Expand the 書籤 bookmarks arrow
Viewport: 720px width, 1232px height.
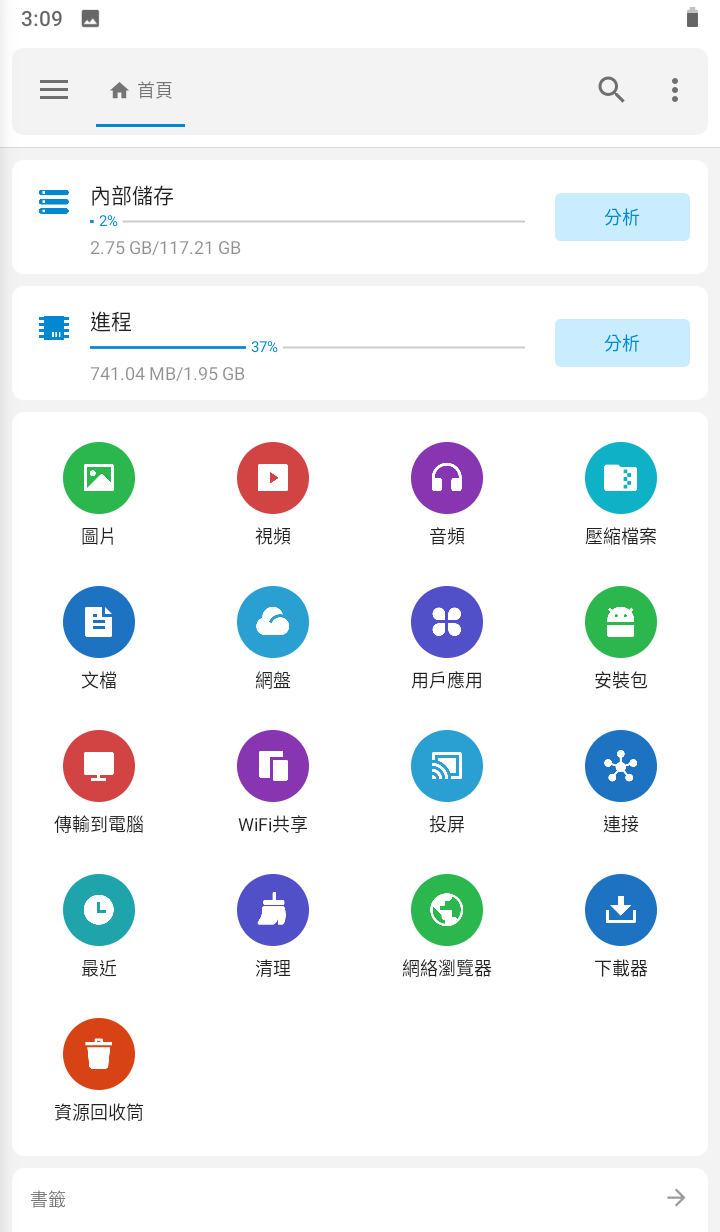click(x=677, y=1198)
